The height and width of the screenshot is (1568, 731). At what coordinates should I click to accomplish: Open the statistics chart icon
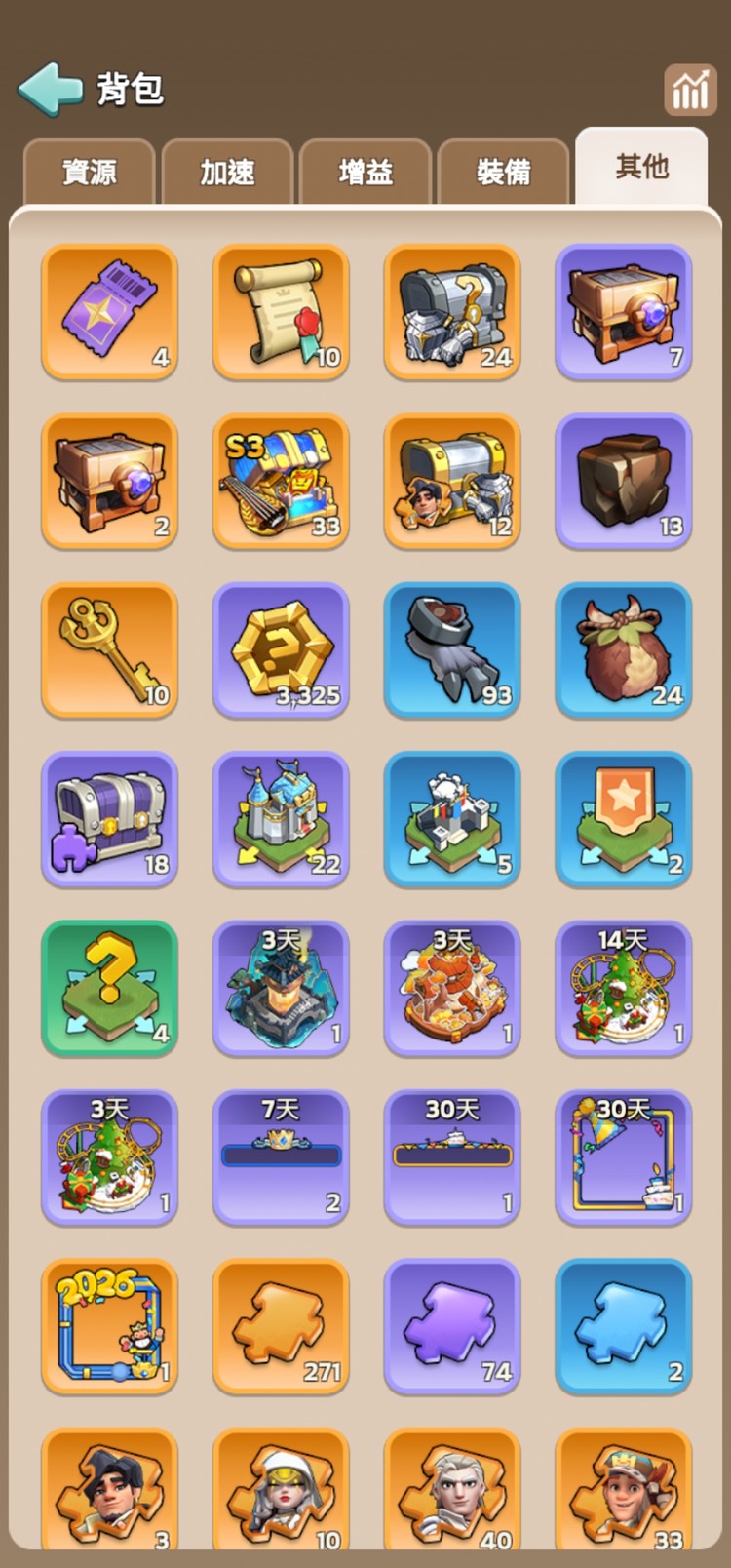pyautogui.click(x=690, y=90)
